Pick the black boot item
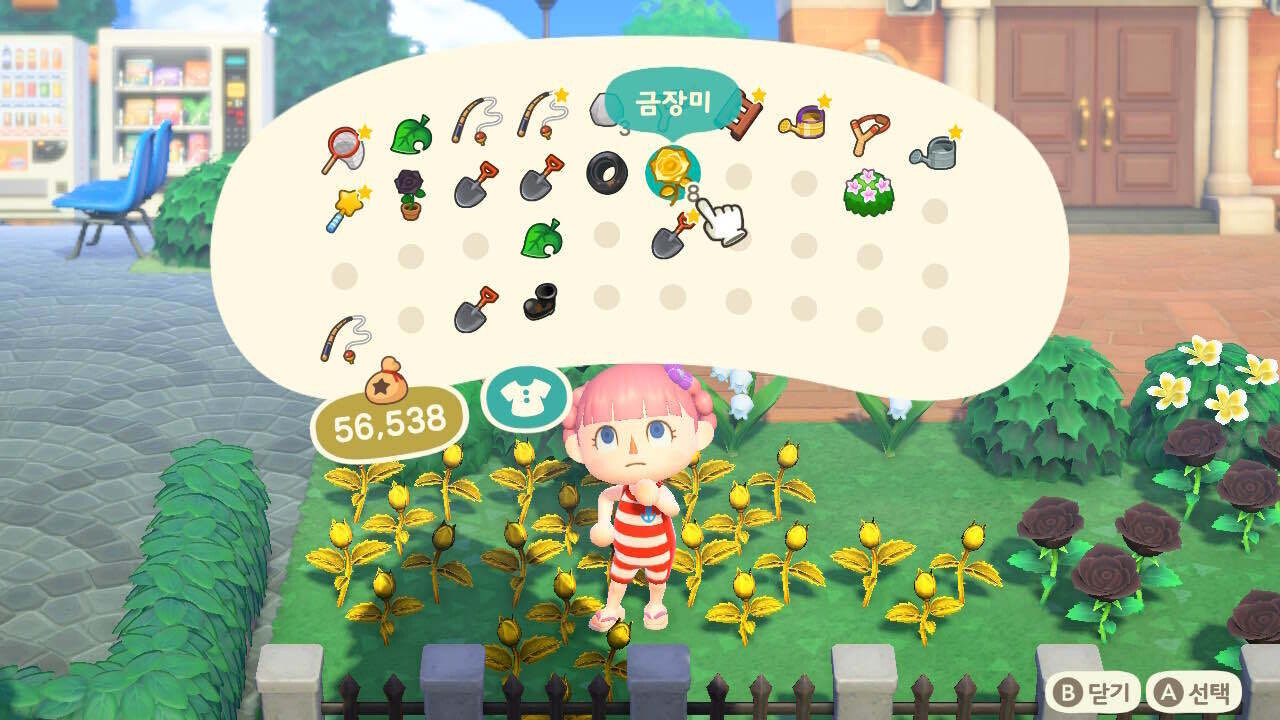The image size is (1280, 720). pyautogui.click(x=540, y=302)
